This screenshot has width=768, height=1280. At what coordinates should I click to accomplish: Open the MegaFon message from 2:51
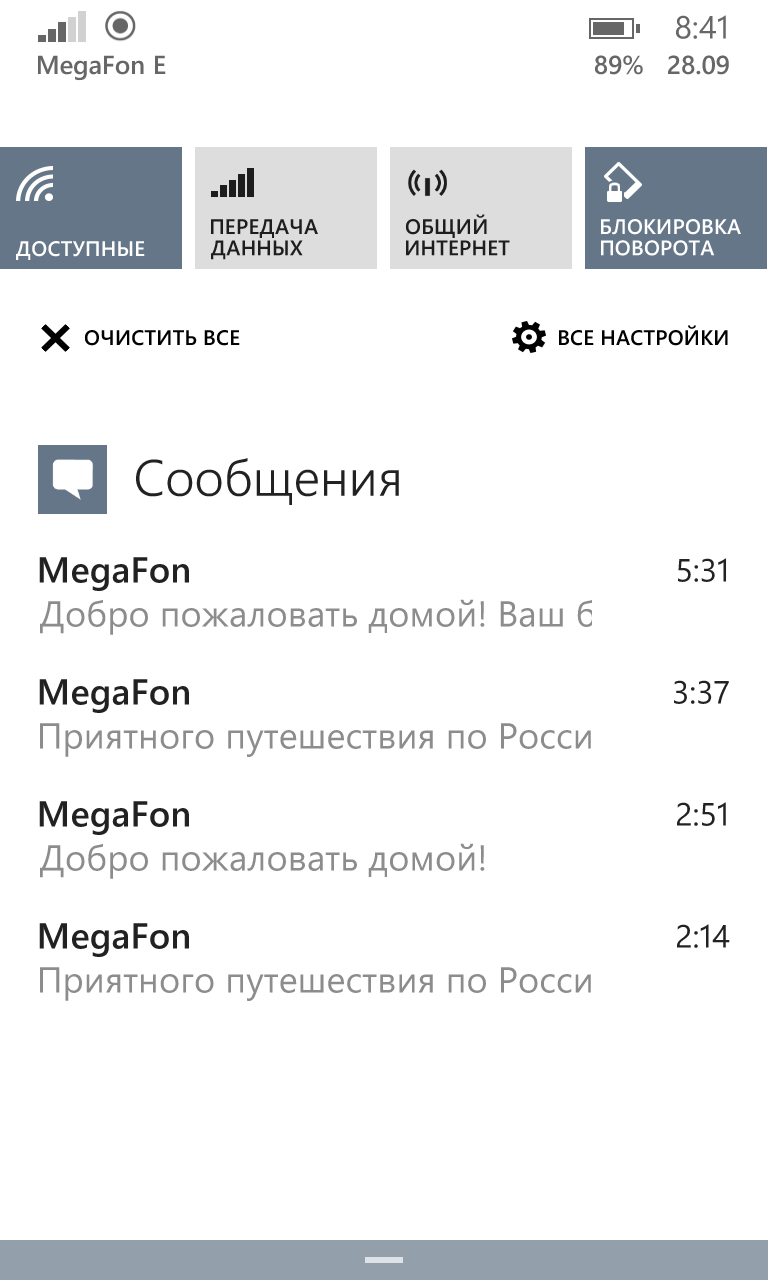(x=383, y=837)
